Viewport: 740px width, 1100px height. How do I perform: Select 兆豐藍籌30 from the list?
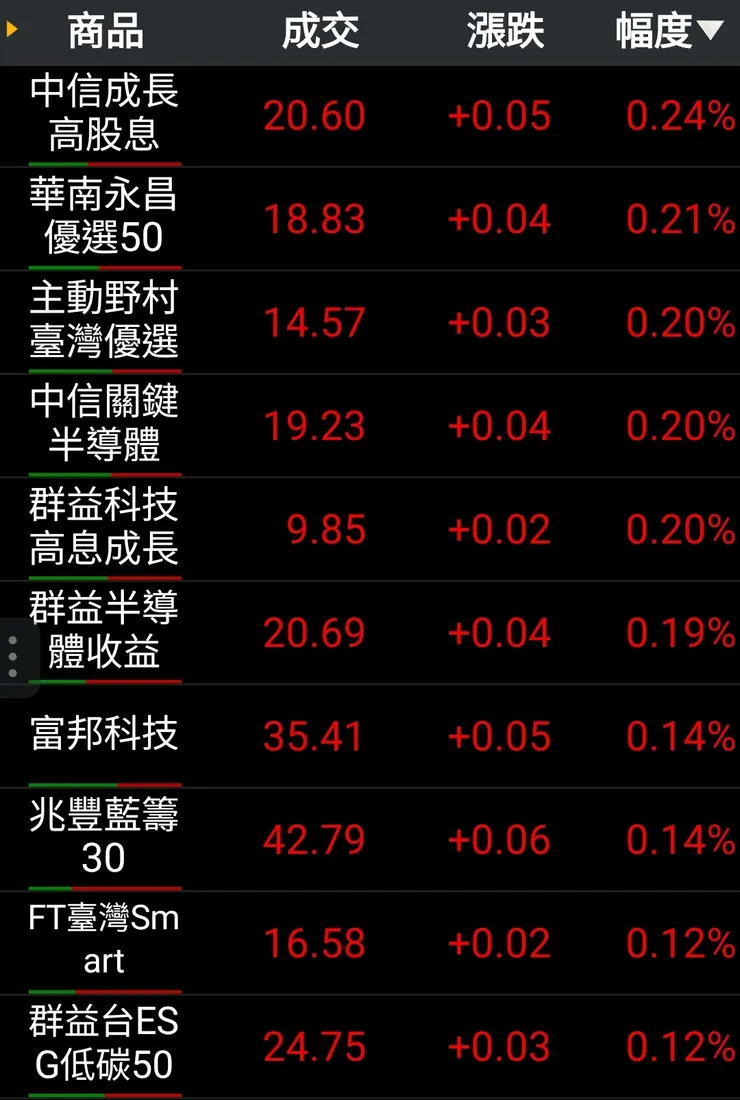(104, 838)
